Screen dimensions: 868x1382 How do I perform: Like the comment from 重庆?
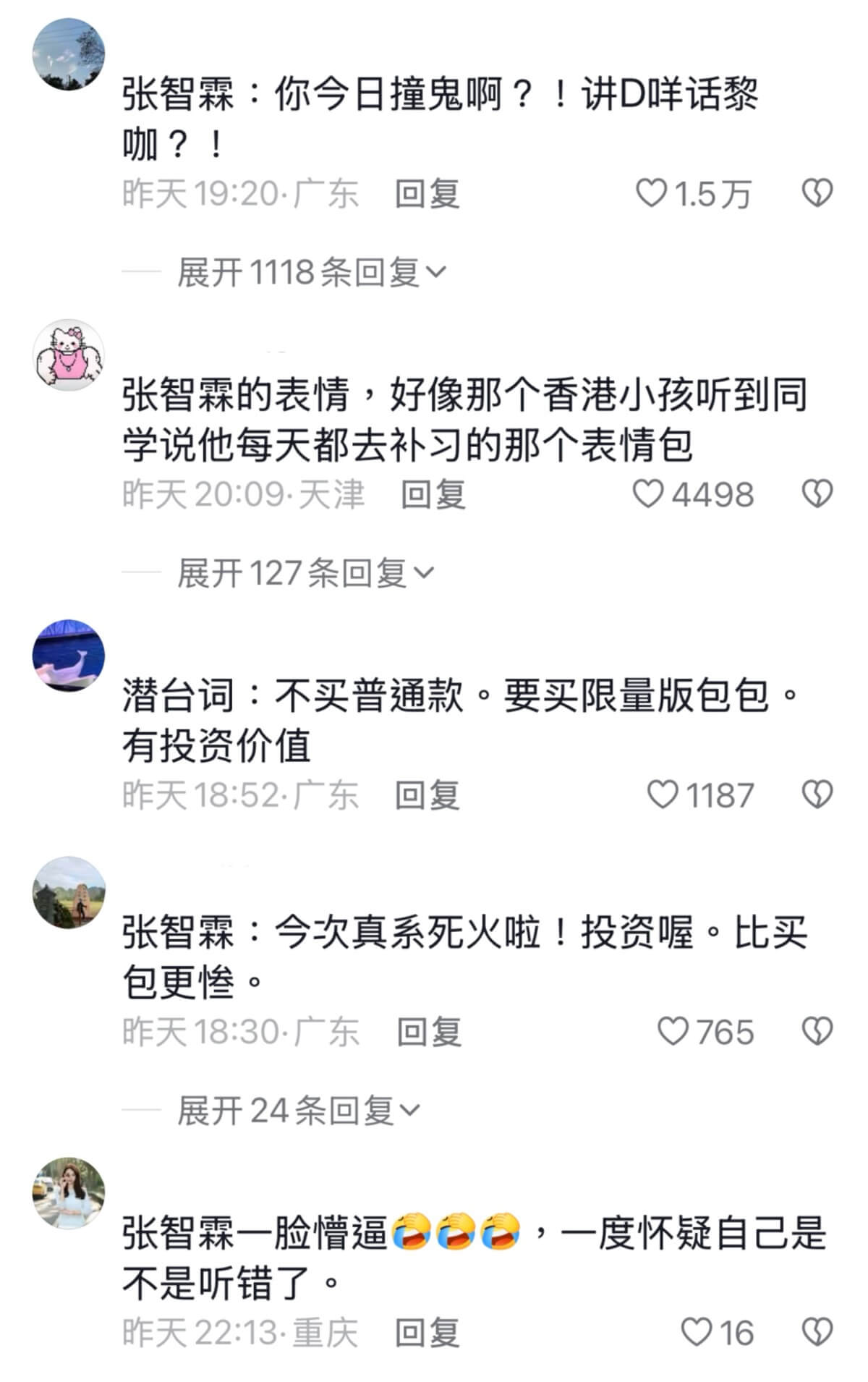tap(697, 1333)
